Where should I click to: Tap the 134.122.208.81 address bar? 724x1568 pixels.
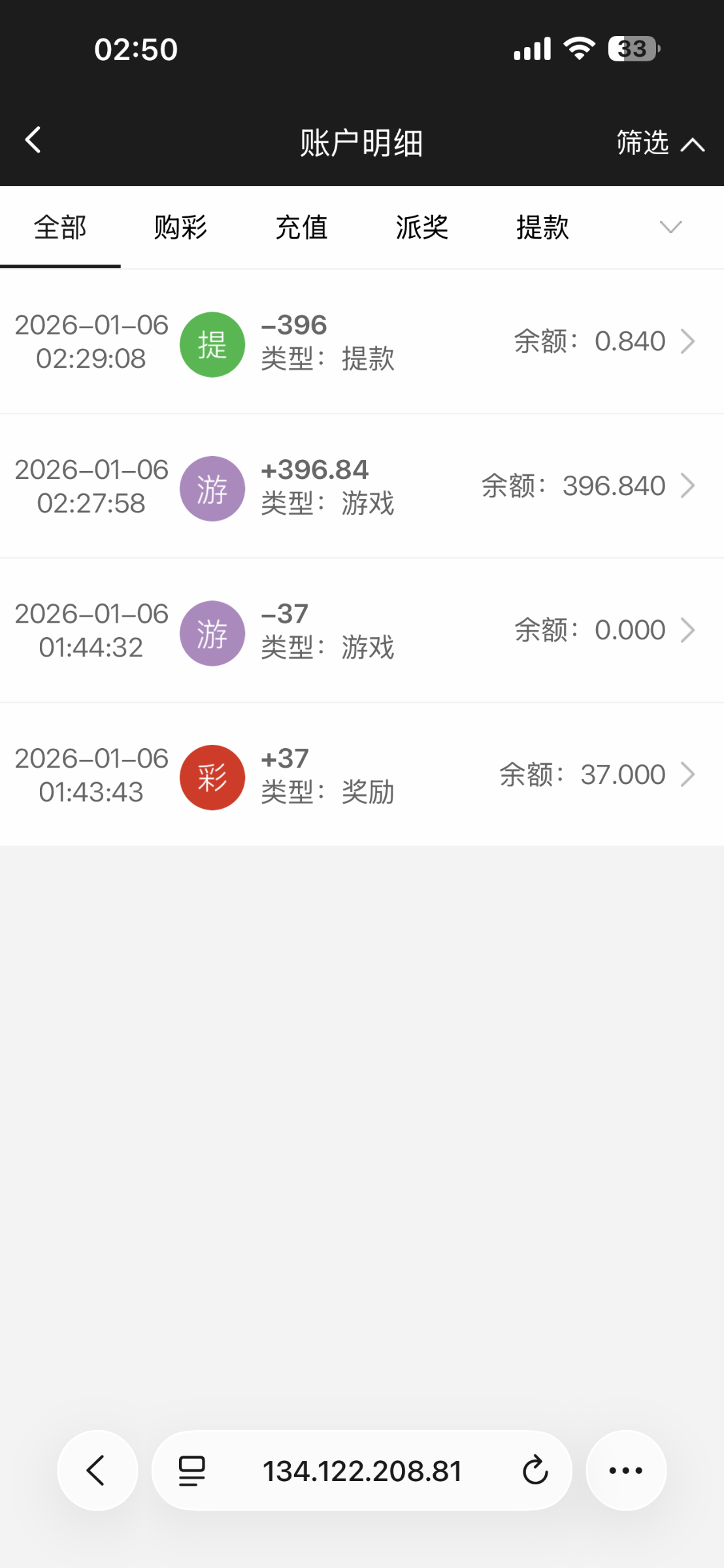(362, 1471)
